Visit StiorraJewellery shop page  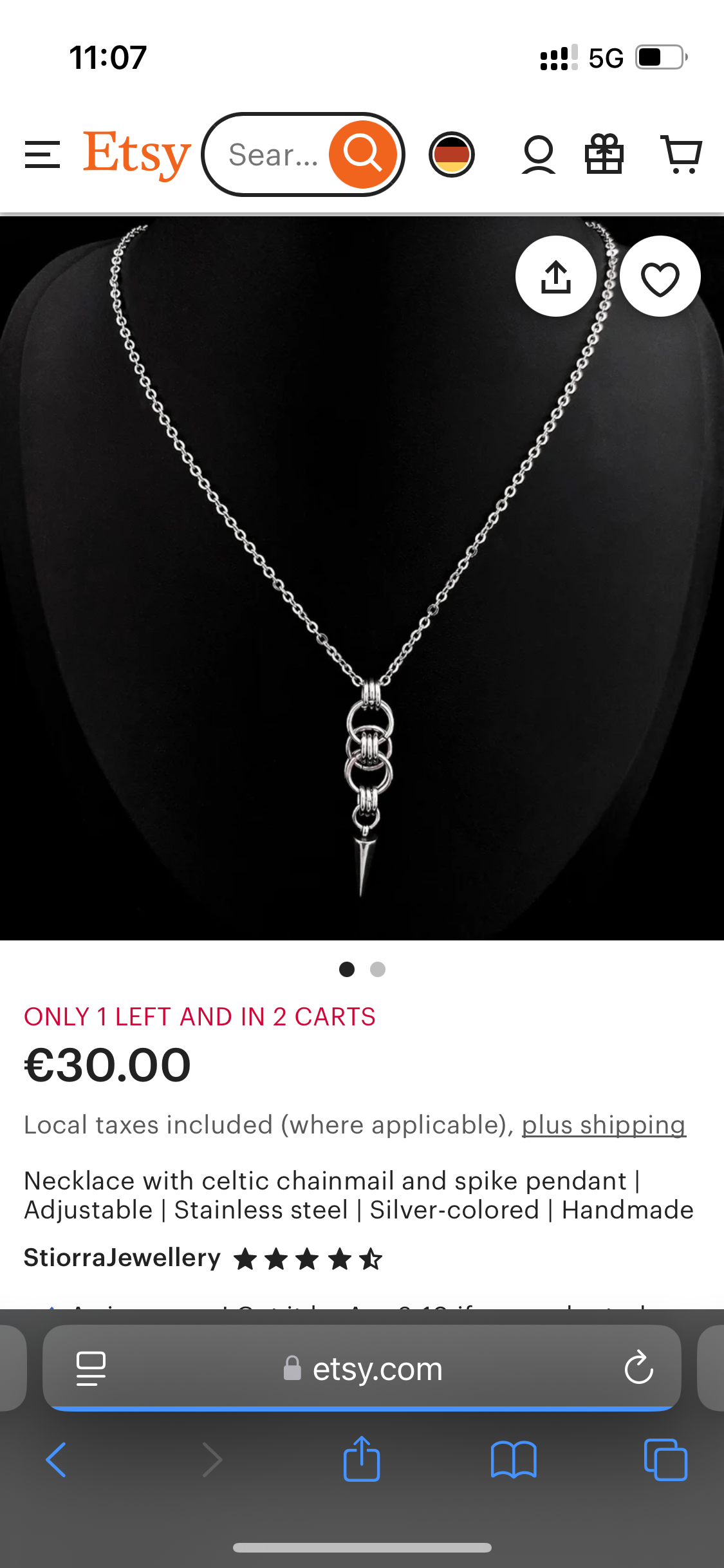point(122,1258)
